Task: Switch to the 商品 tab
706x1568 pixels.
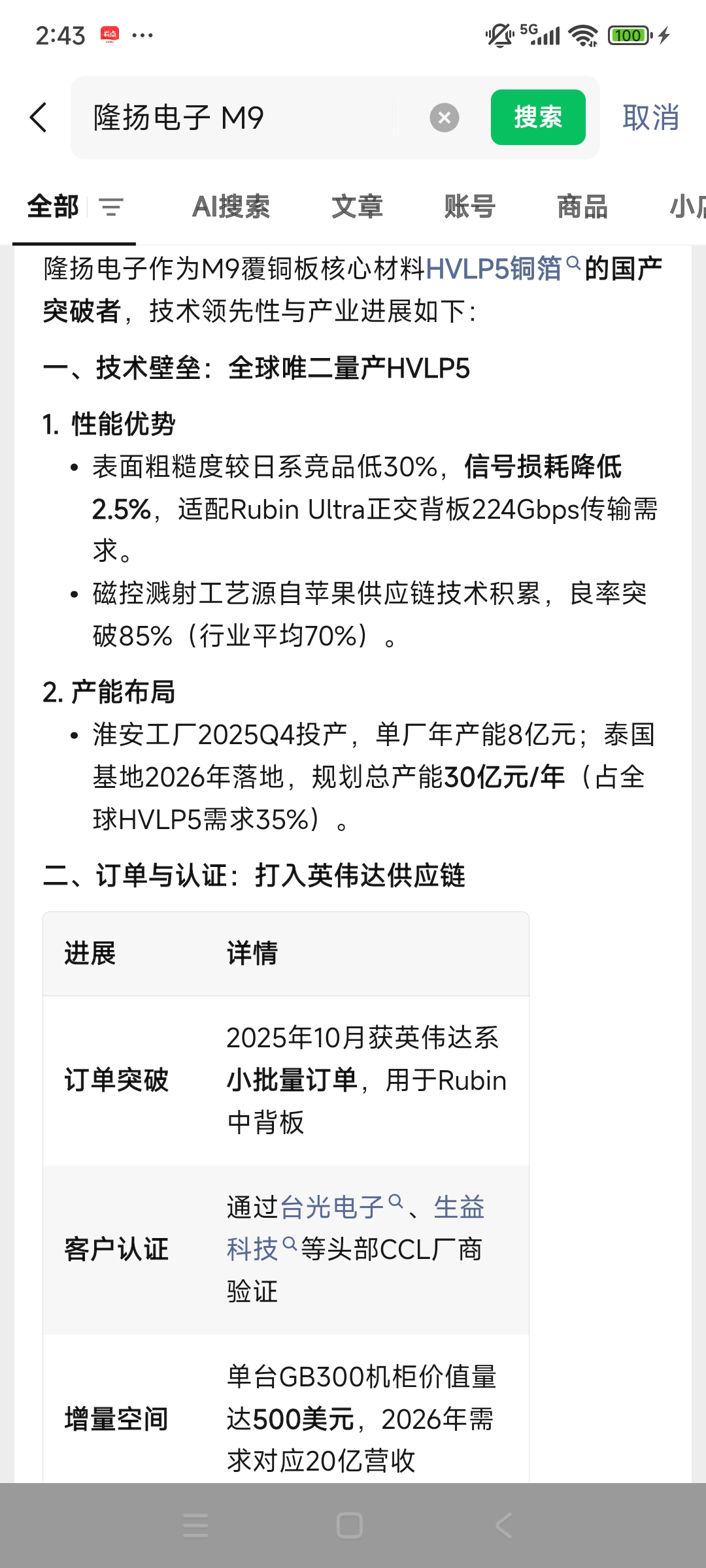Action: pos(582,207)
